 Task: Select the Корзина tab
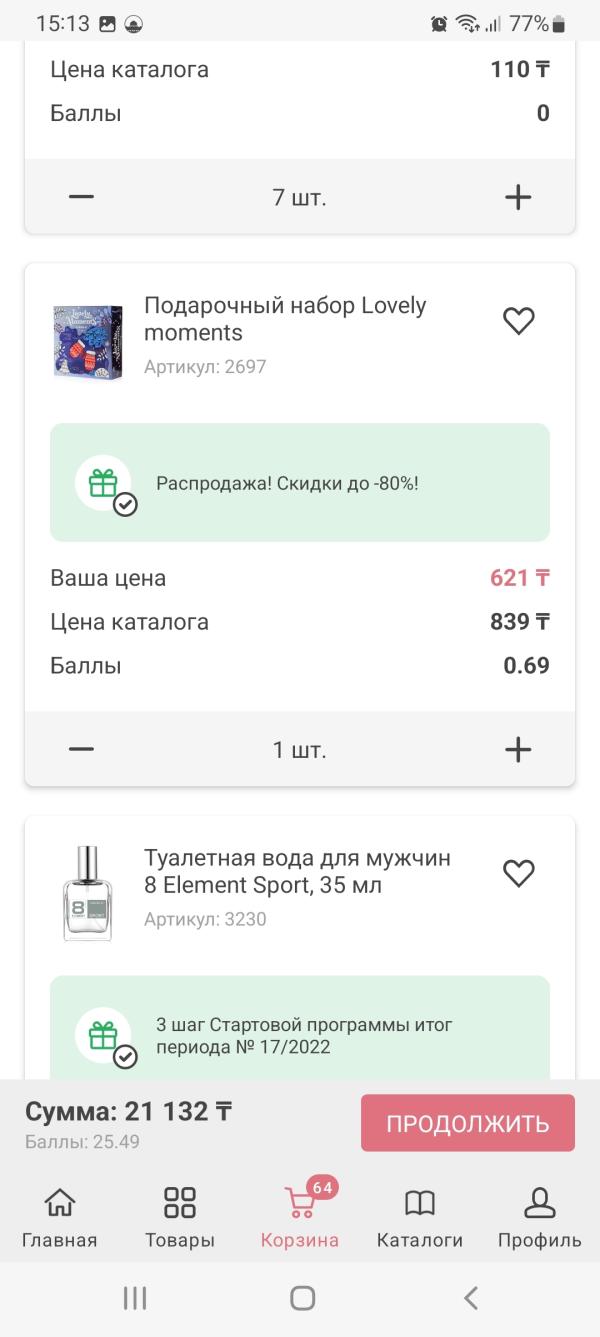pyautogui.click(x=300, y=1217)
